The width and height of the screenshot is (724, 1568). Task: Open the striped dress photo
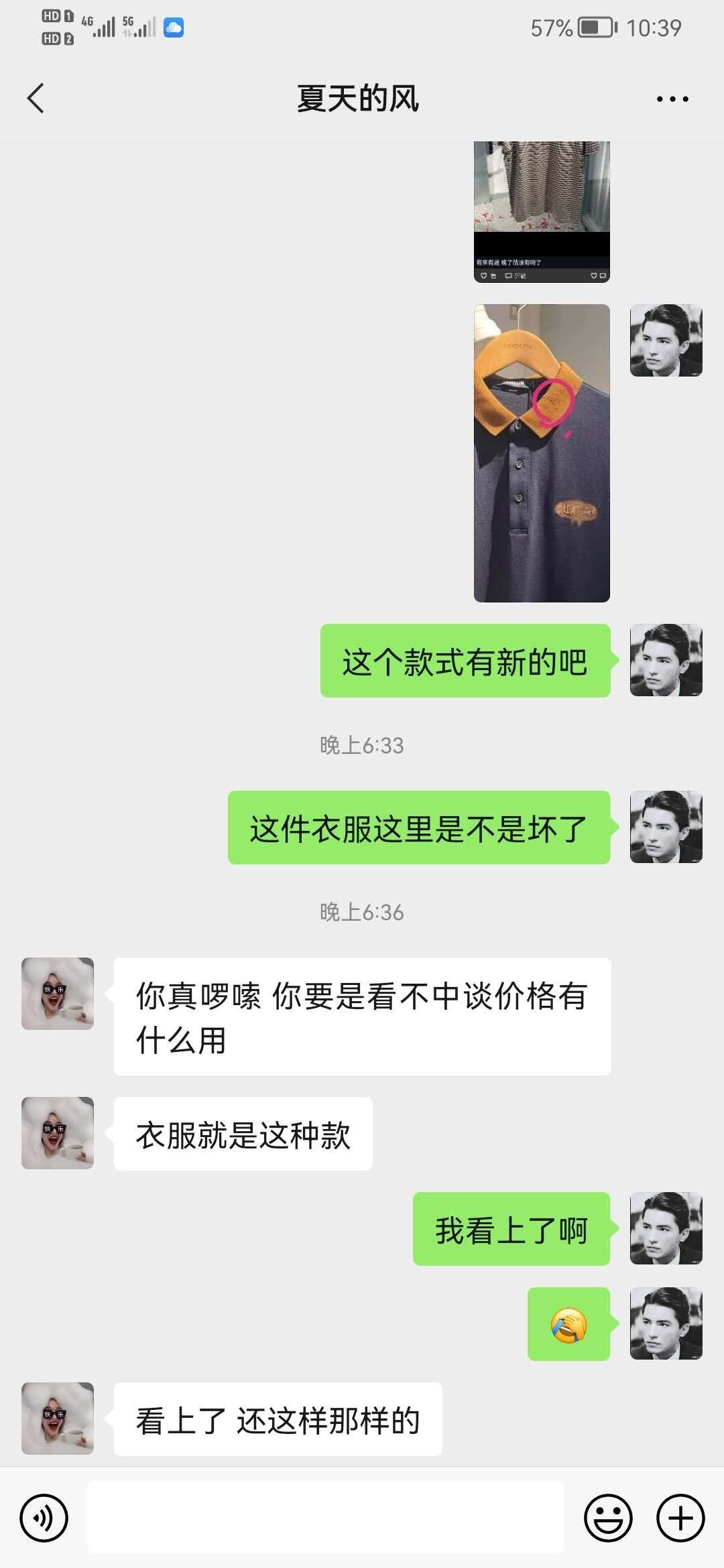542,211
